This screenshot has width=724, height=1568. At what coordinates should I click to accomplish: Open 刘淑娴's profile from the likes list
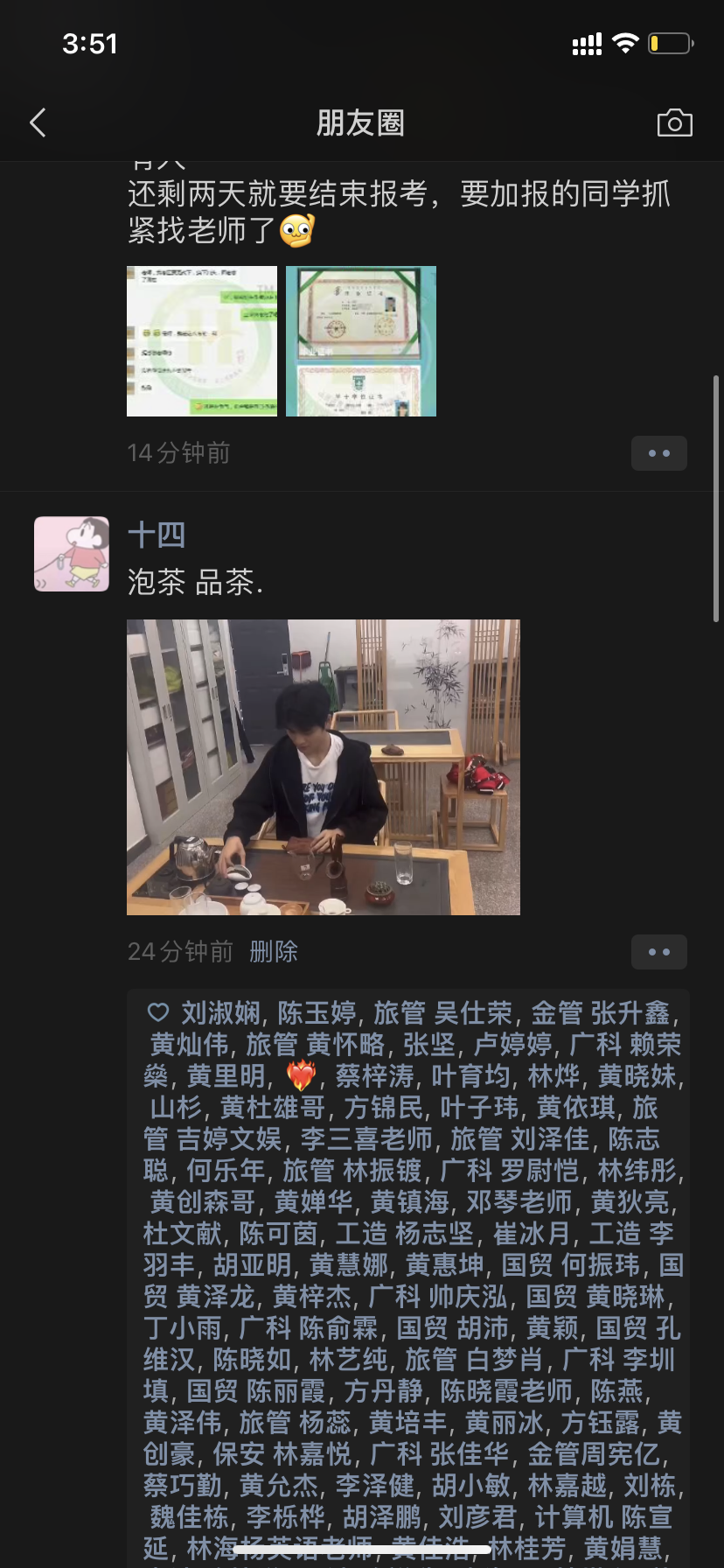click(x=220, y=1013)
